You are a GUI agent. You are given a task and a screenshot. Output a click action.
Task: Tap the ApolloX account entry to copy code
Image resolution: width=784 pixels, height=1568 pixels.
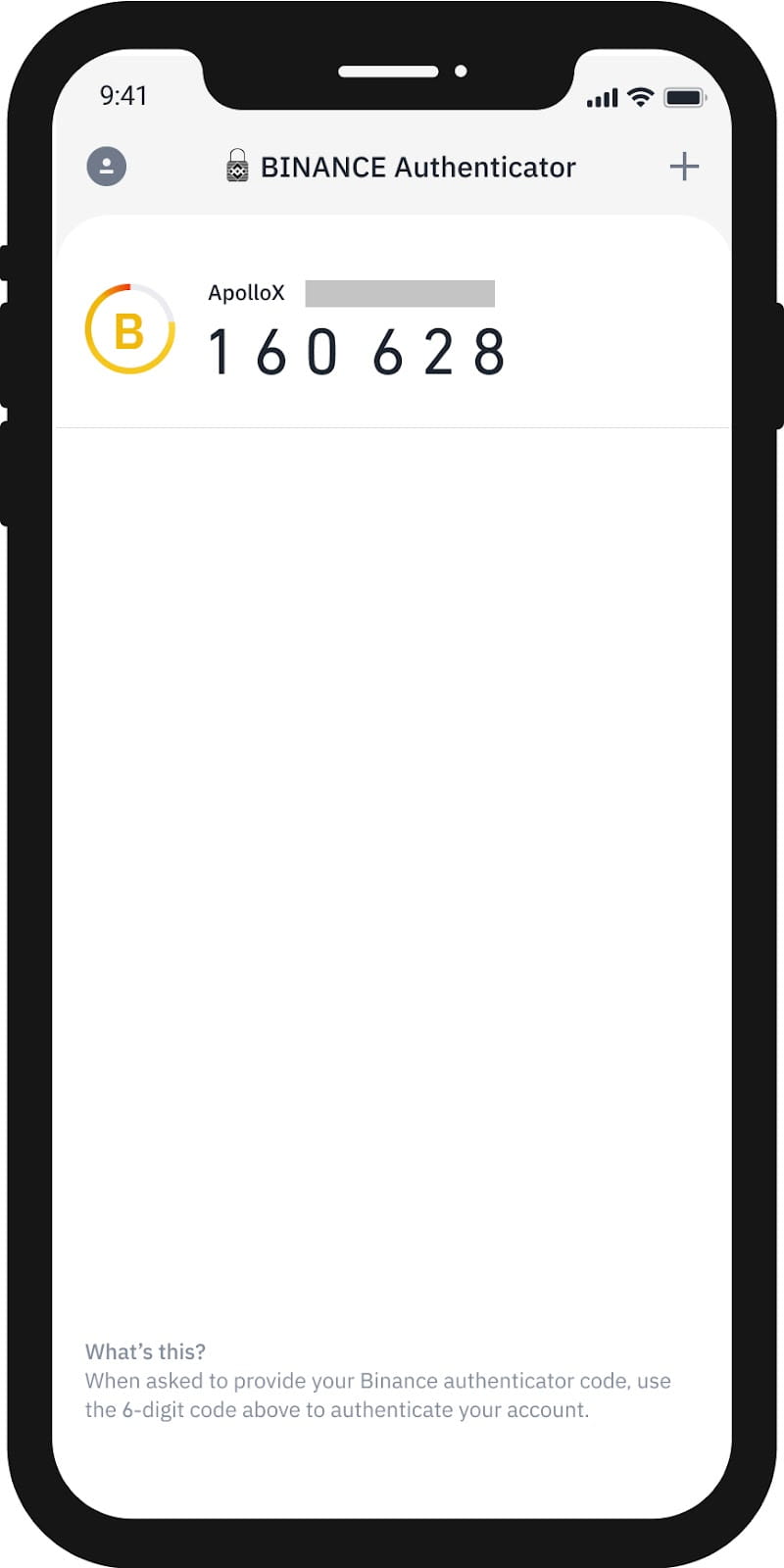click(392, 328)
